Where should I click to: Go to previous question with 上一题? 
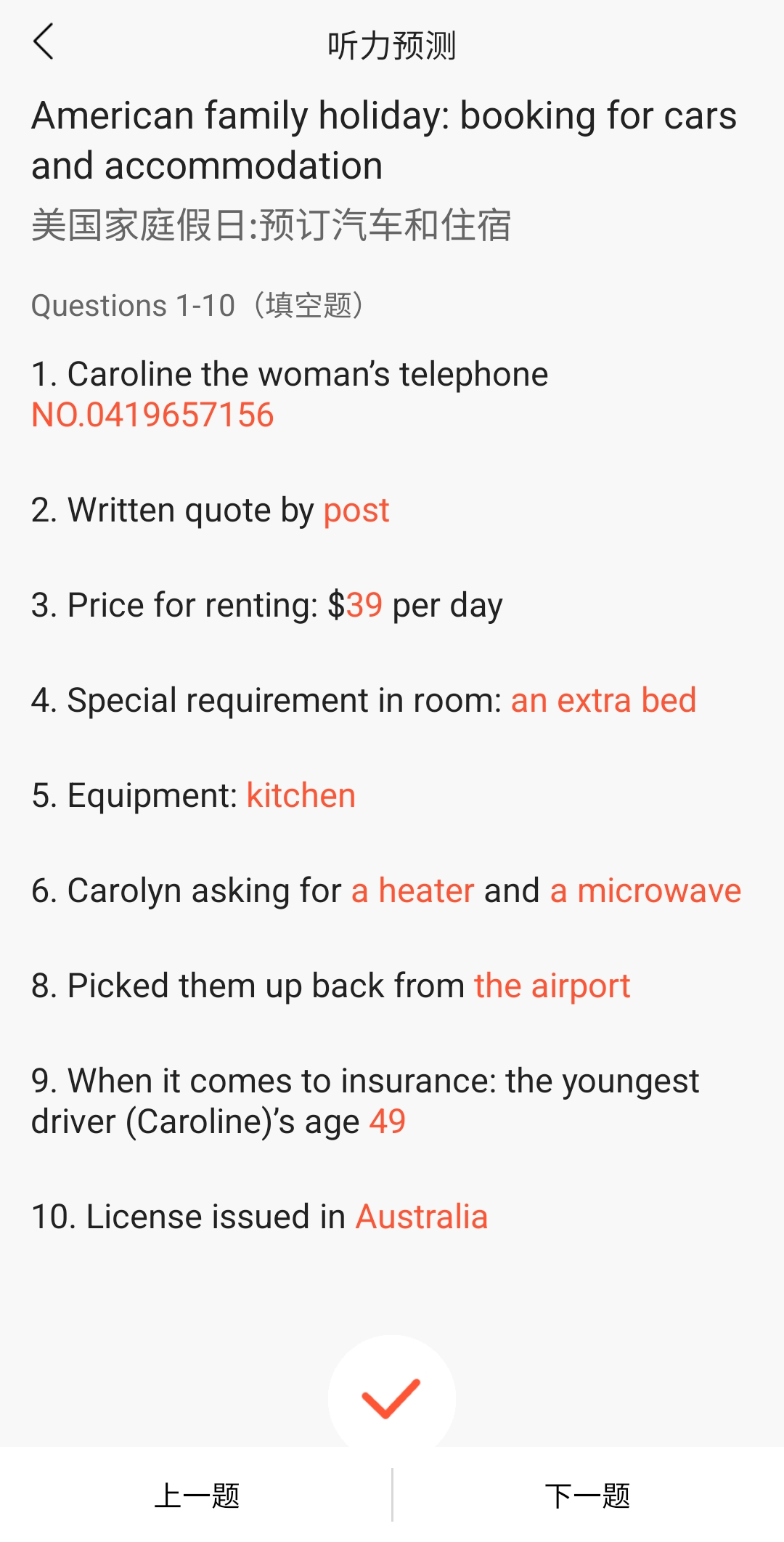(197, 1495)
